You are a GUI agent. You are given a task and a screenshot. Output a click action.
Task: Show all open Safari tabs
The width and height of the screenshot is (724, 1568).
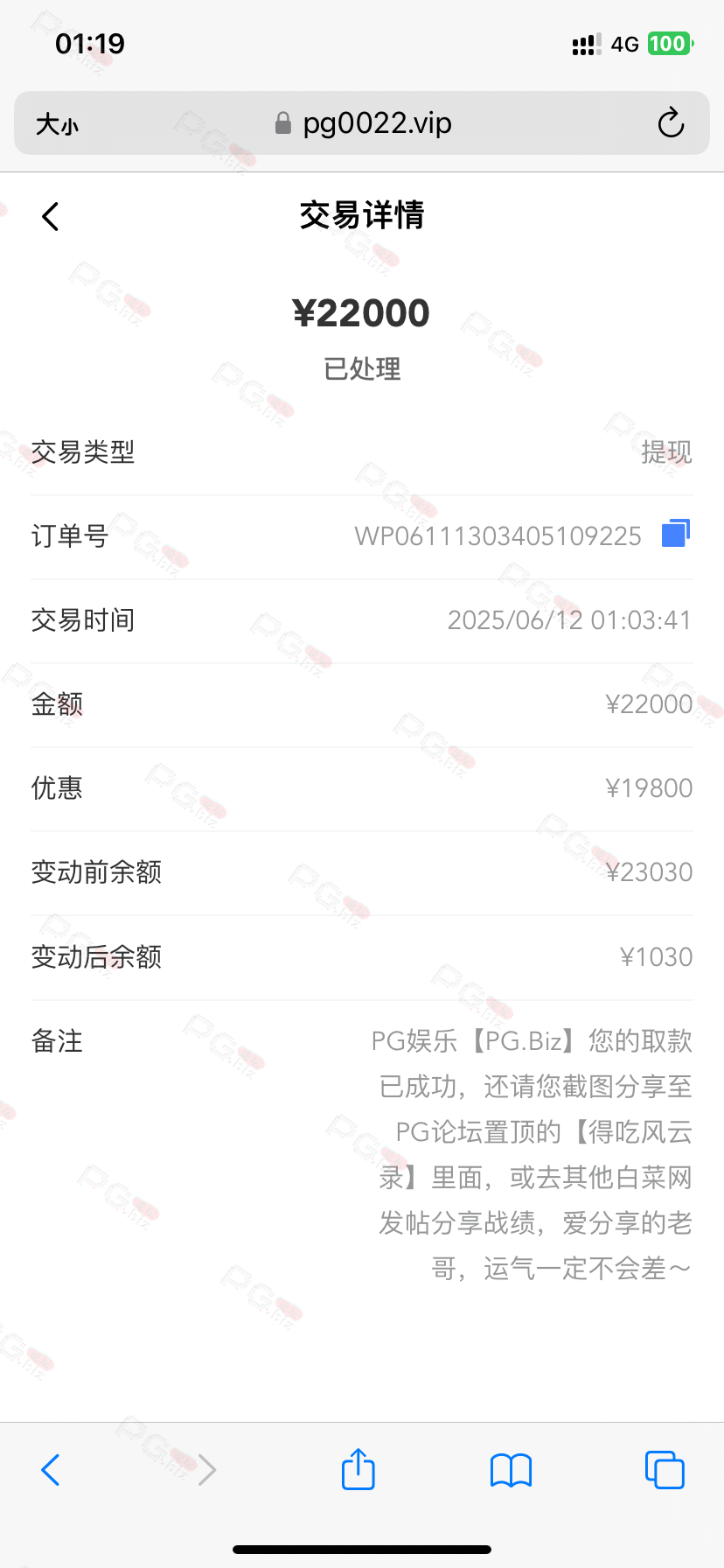coord(664,1470)
